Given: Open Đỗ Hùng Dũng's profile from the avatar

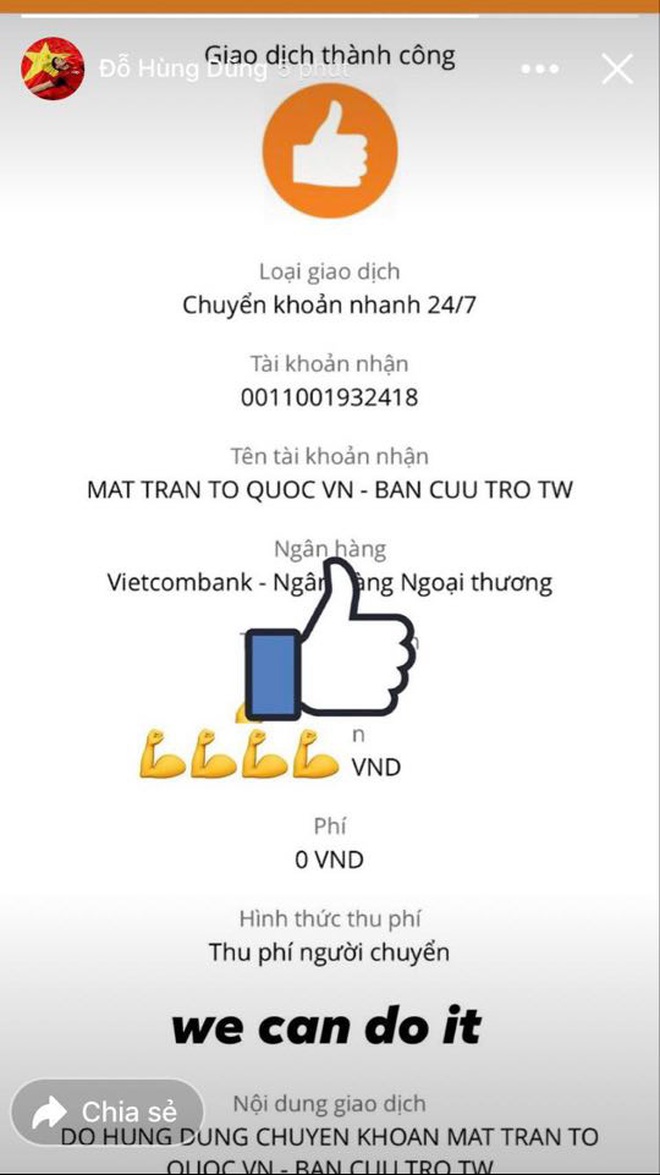Looking at the screenshot, I should coord(52,68).
